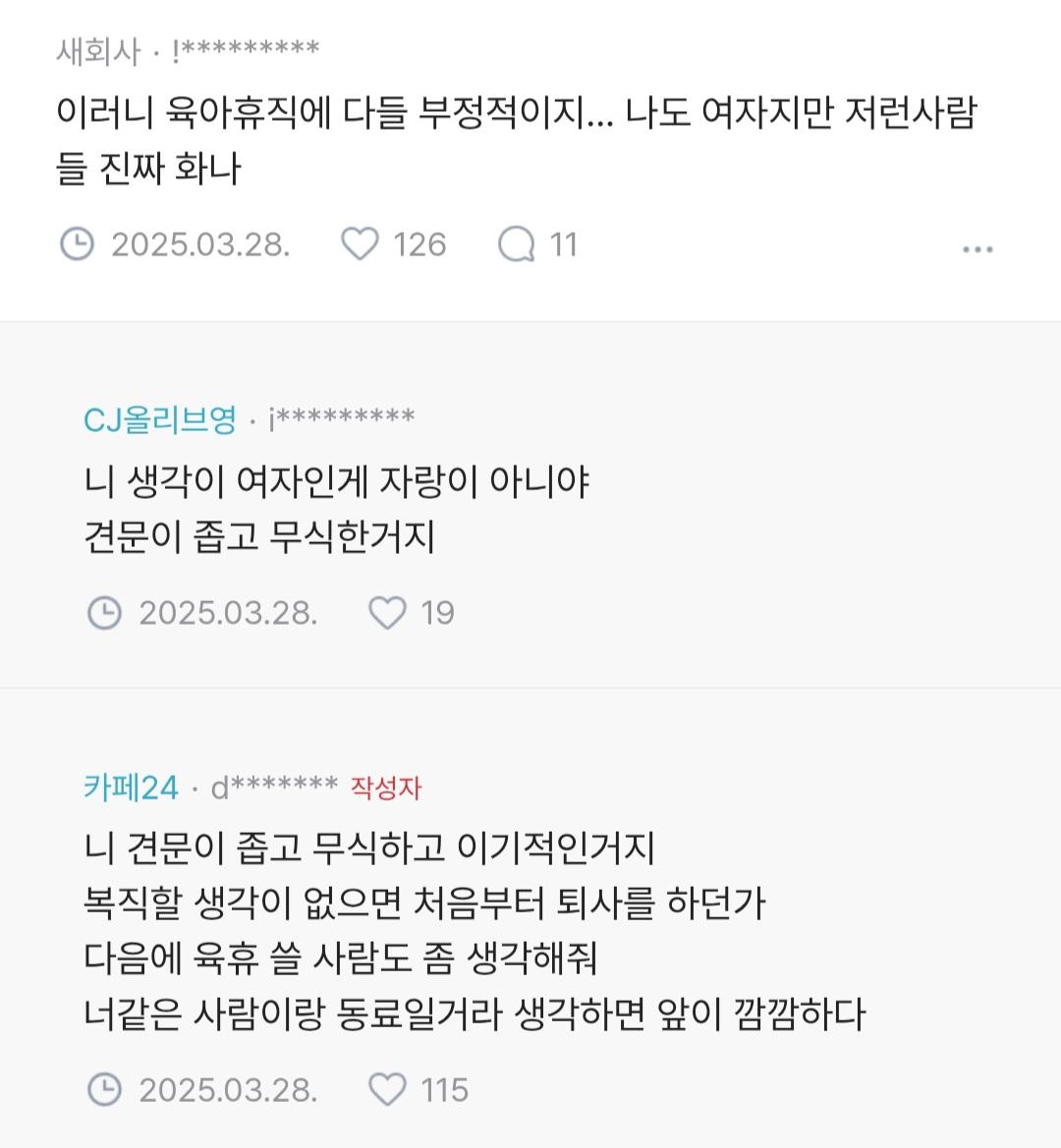Open replies on the 새회사 comment

(517, 245)
